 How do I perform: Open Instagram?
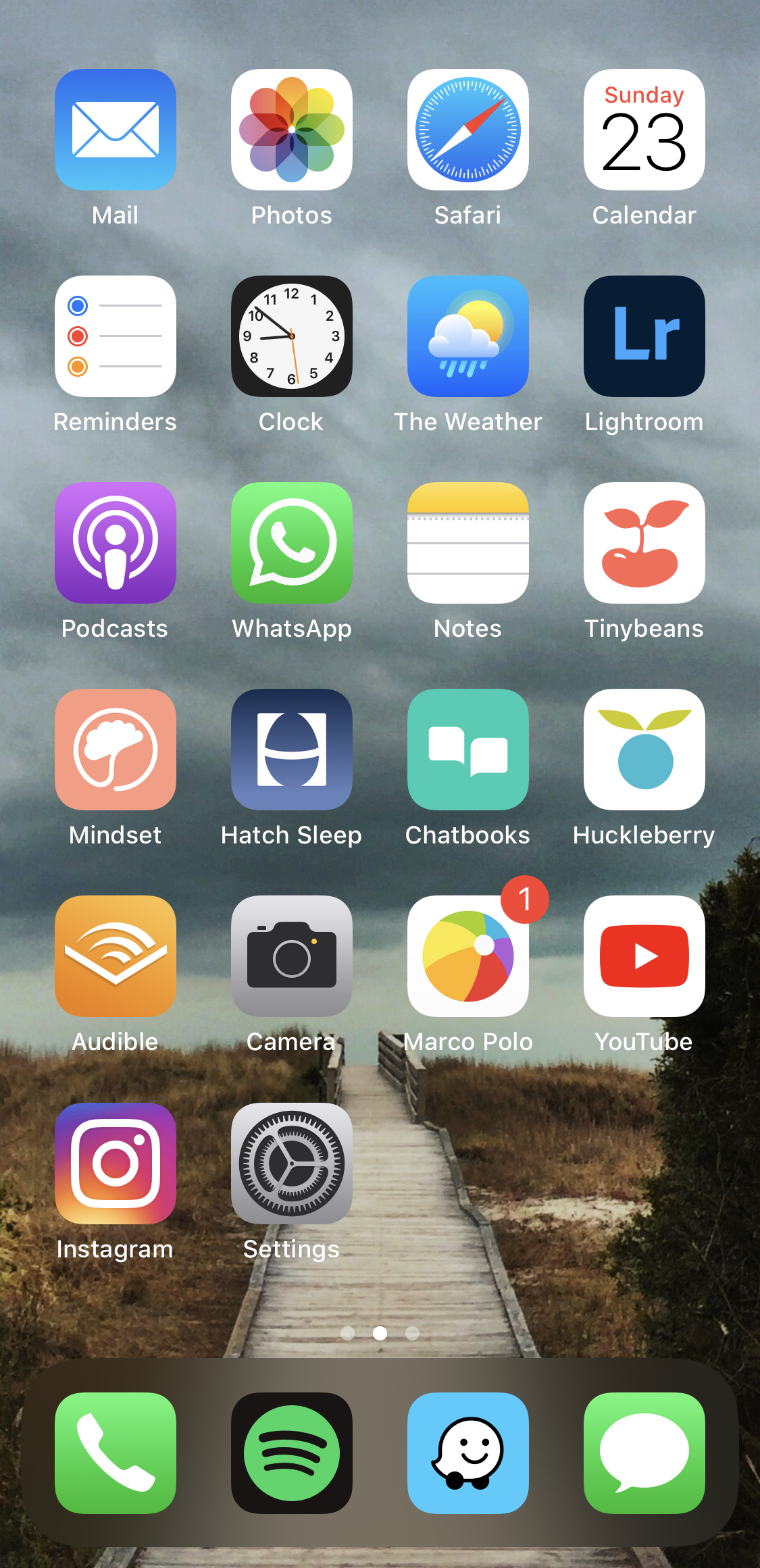coord(116,1164)
